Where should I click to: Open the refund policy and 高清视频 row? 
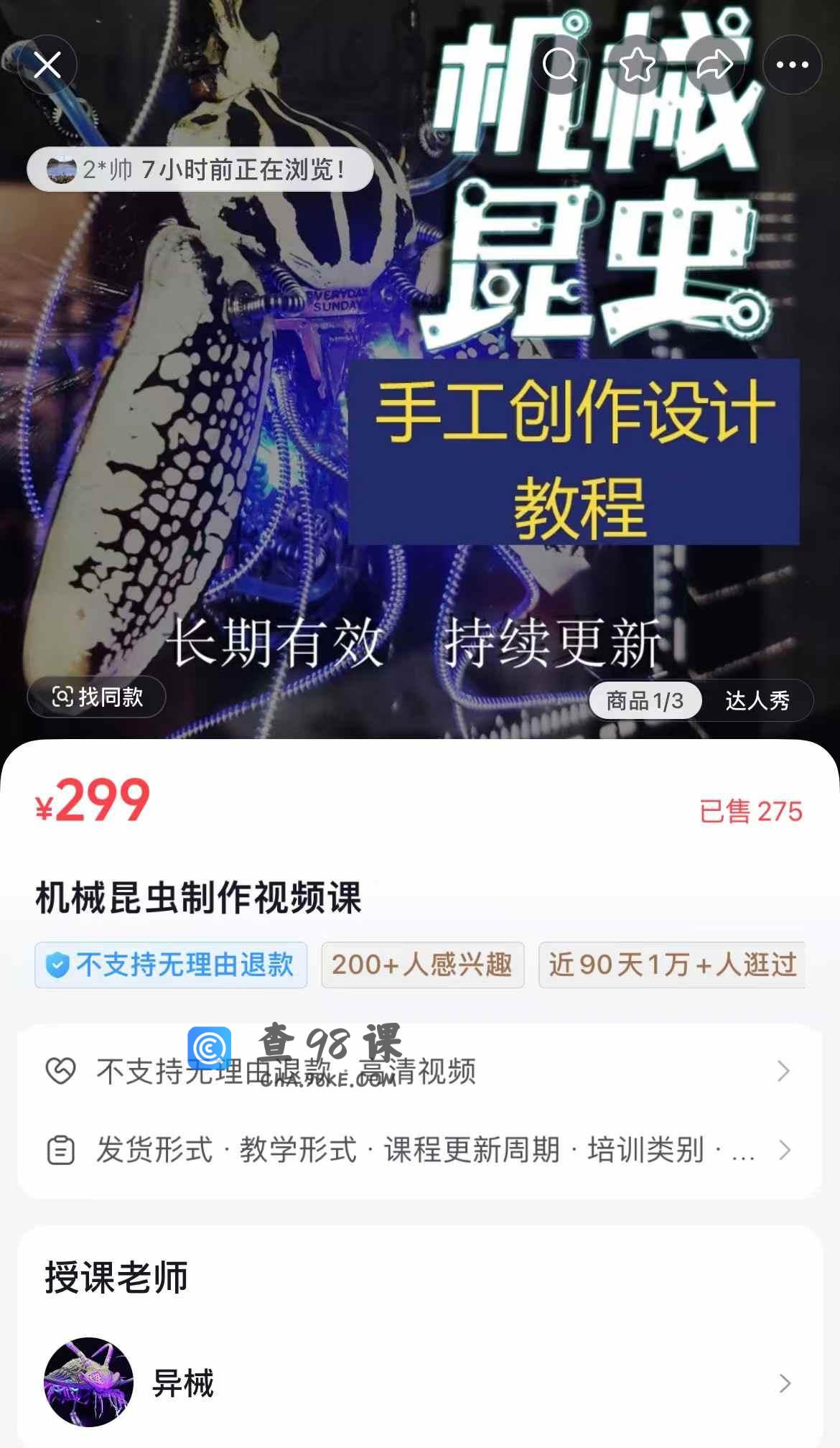tap(420, 1071)
